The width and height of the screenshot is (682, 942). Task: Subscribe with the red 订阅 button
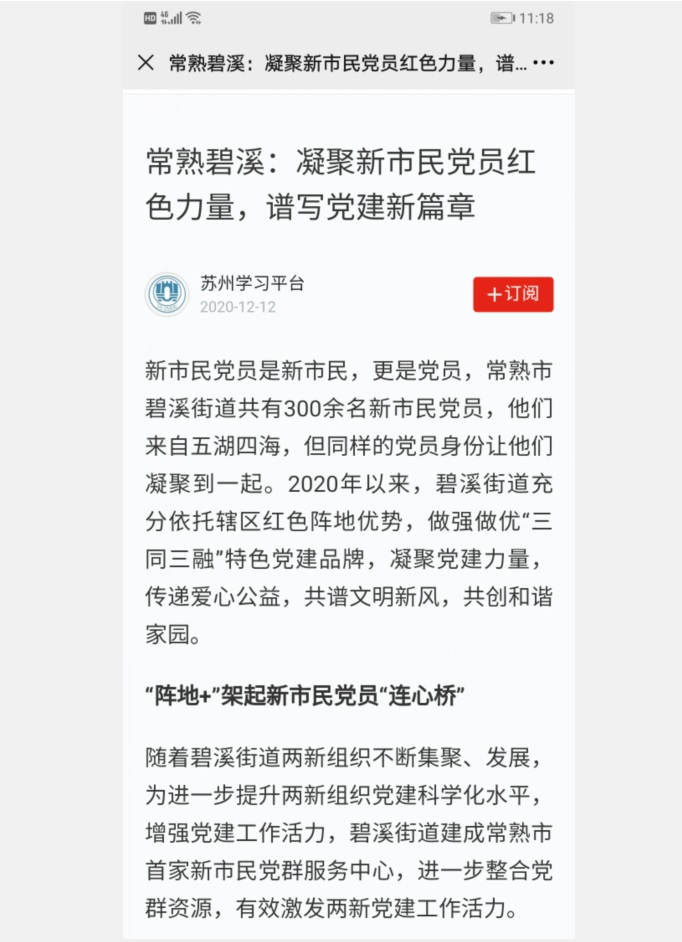[513, 294]
